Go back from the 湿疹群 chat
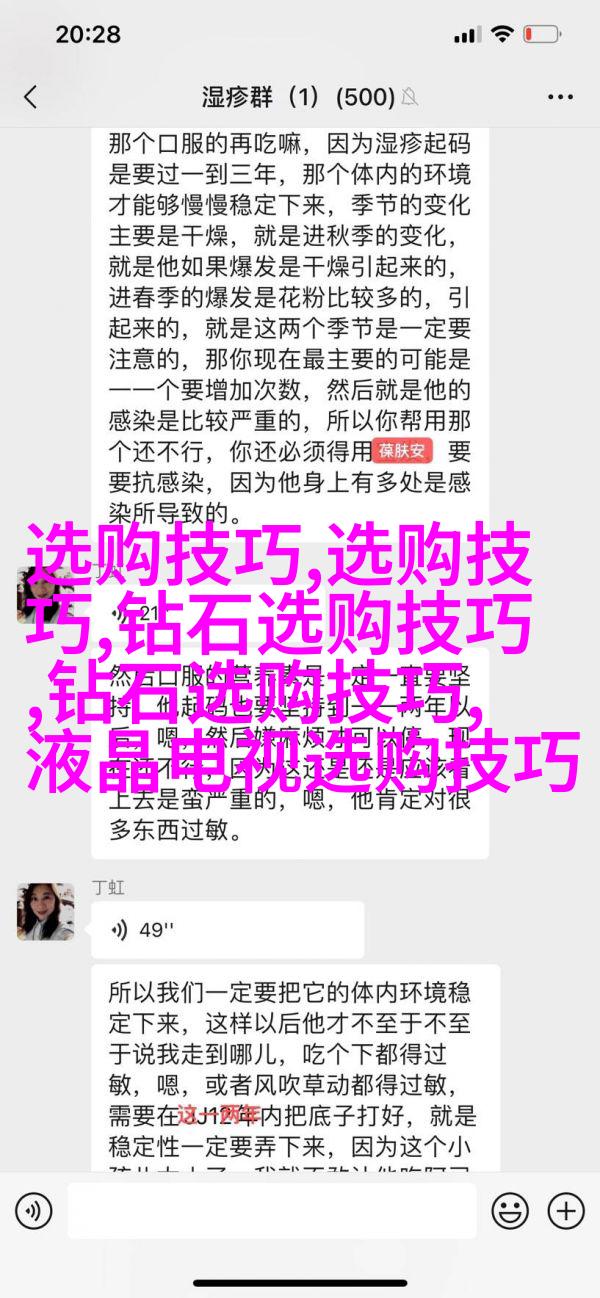The height and width of the screenshot is (1298, 600). (x=30, y=97)
